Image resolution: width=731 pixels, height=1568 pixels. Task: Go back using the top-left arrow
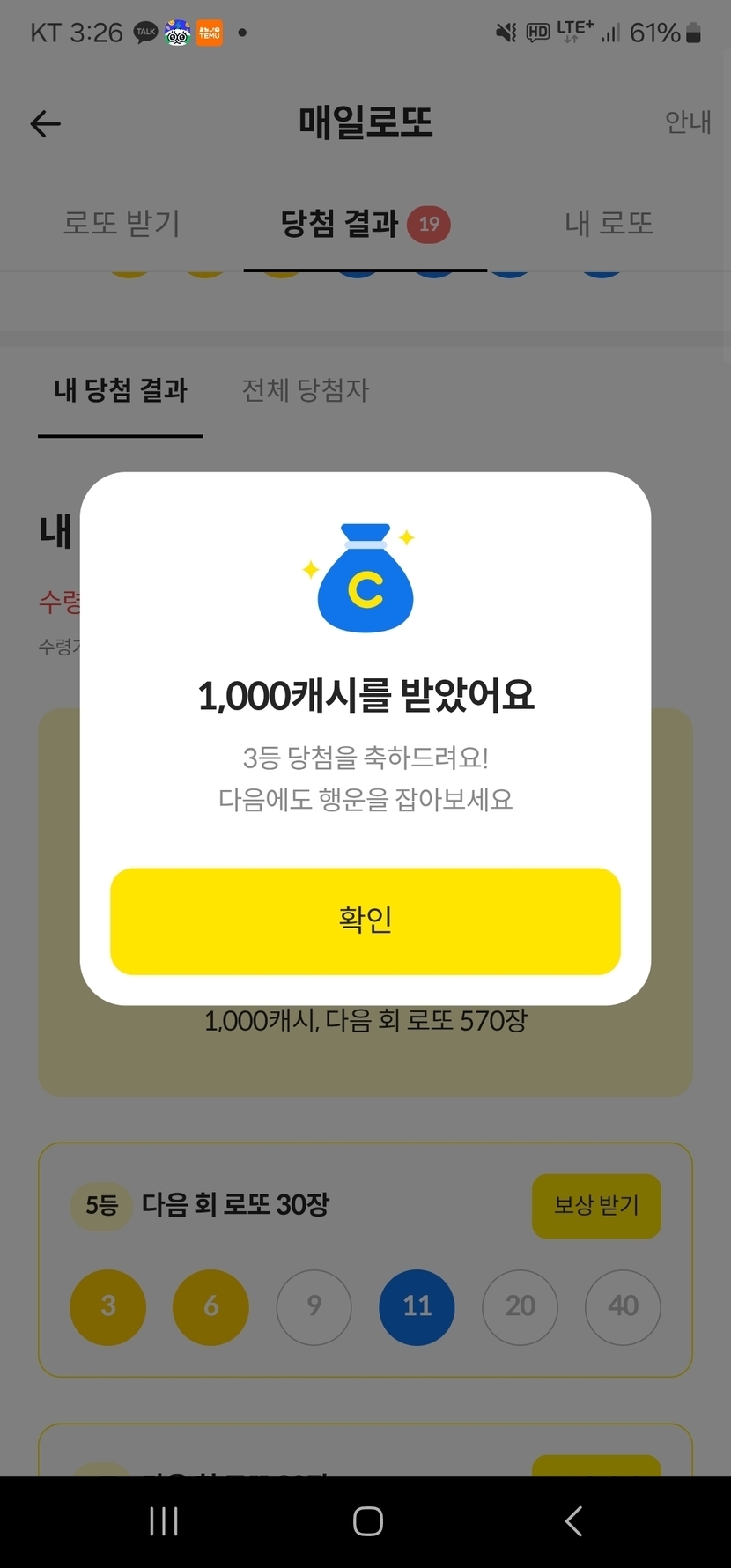click(46, 123)
